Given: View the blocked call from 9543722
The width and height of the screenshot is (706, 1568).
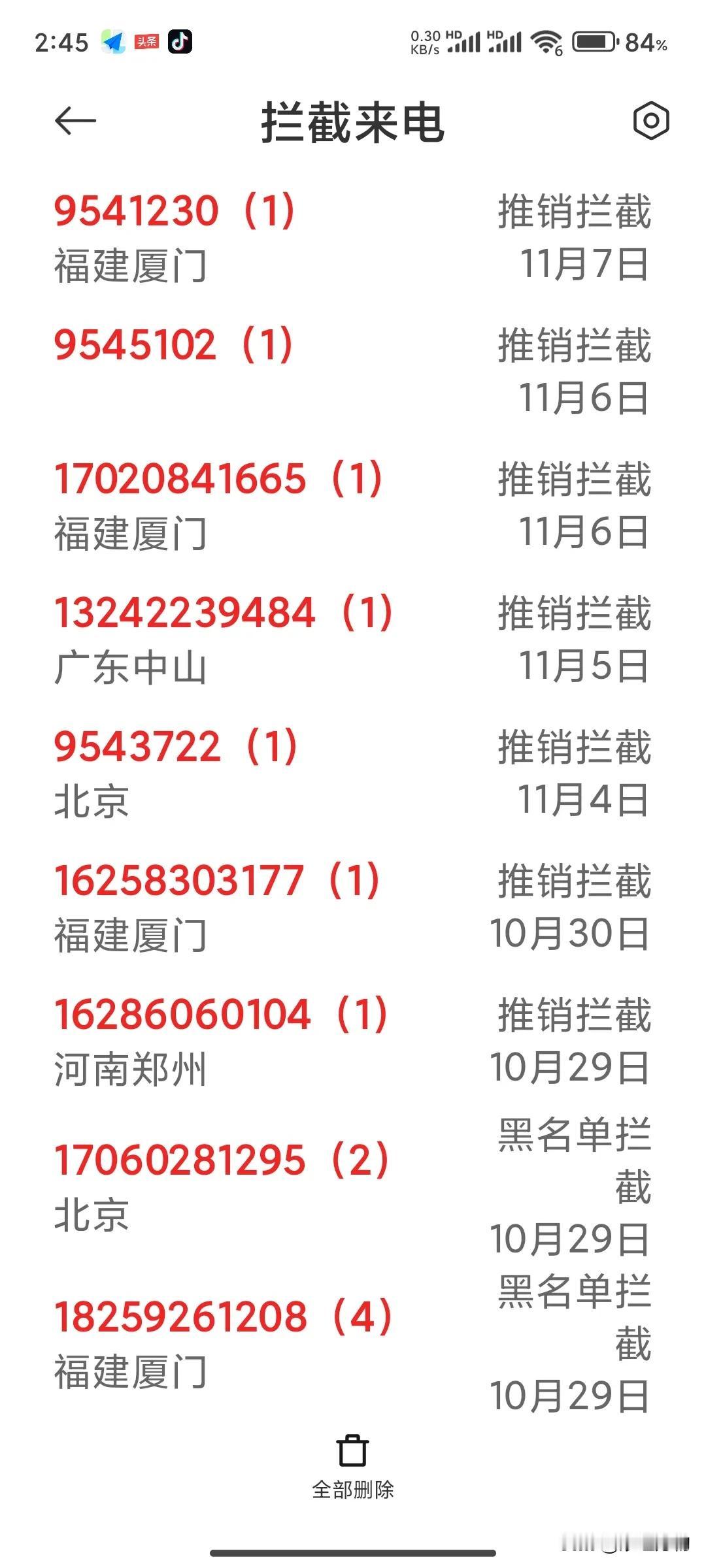Looking at the screenshot, I should click(x=353, y=773).
